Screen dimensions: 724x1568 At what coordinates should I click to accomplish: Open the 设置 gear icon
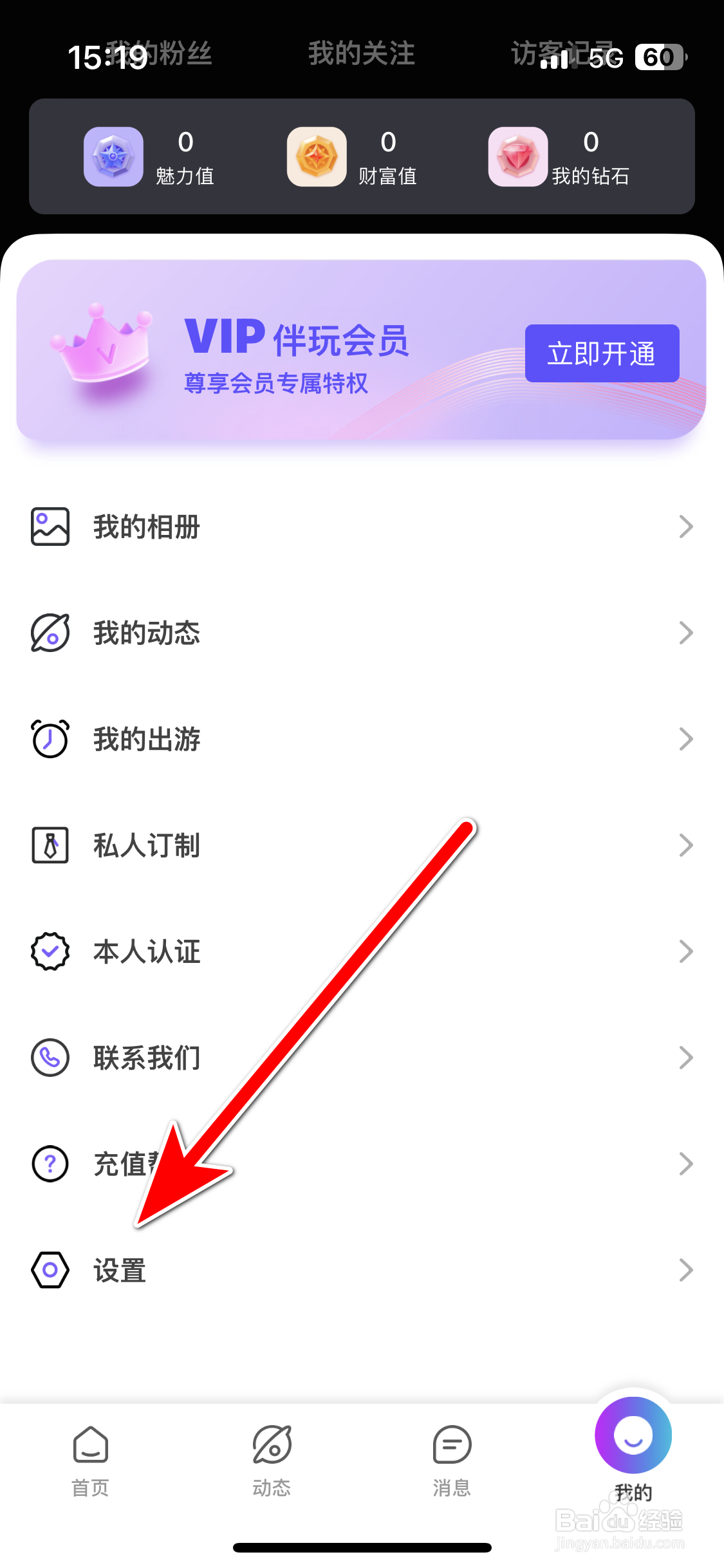[x=50, y=1269]
